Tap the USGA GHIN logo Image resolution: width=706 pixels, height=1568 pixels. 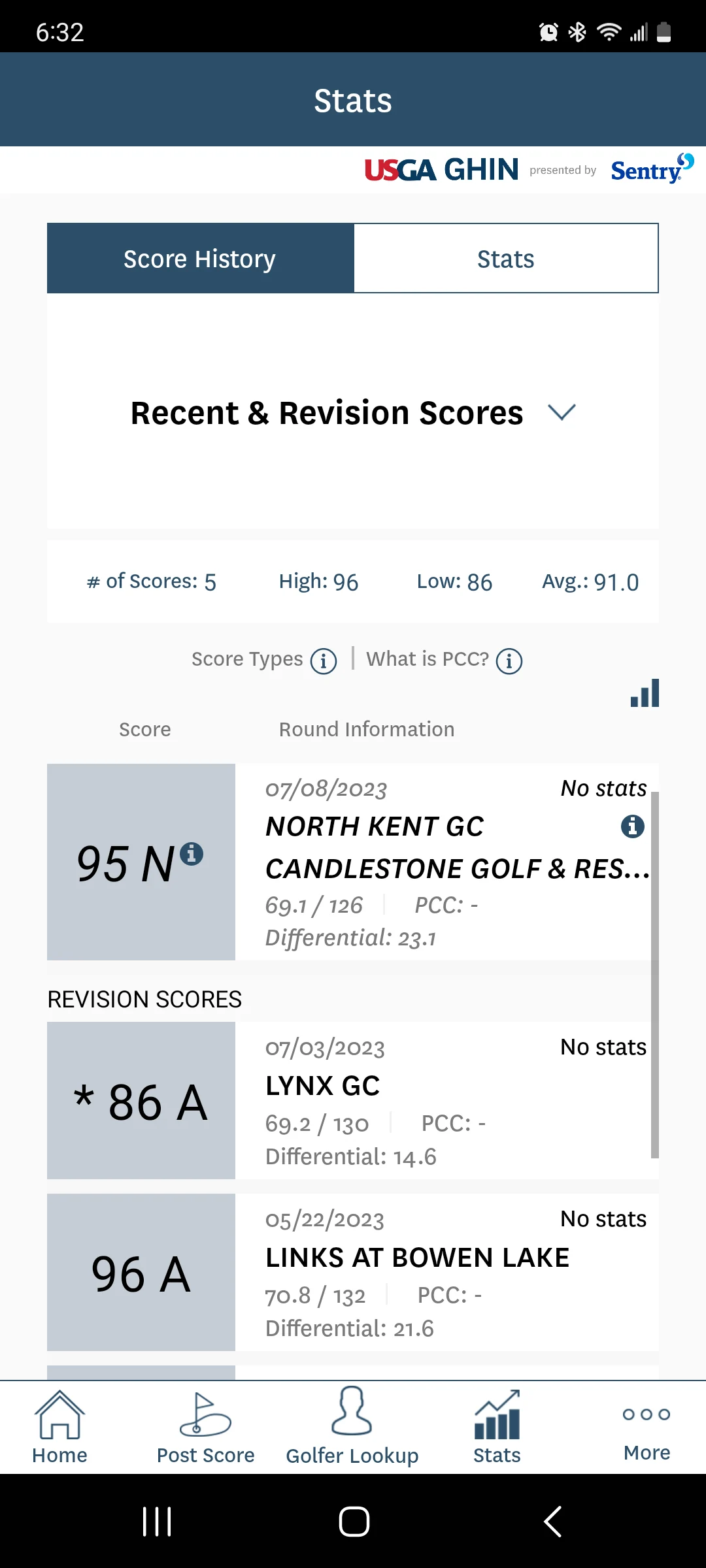click(x=441, y=169)
